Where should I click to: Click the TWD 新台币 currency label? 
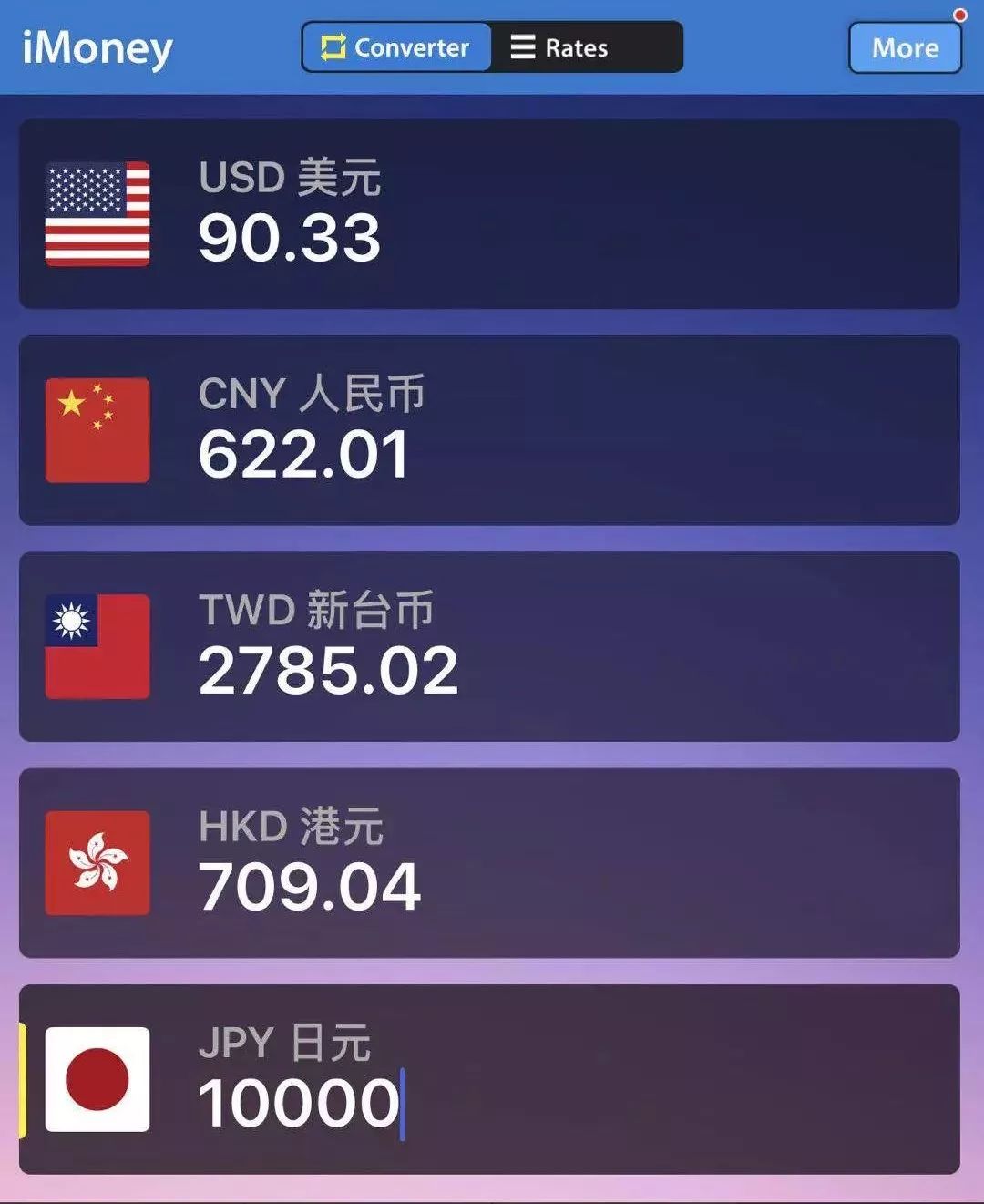click(317, 611)
